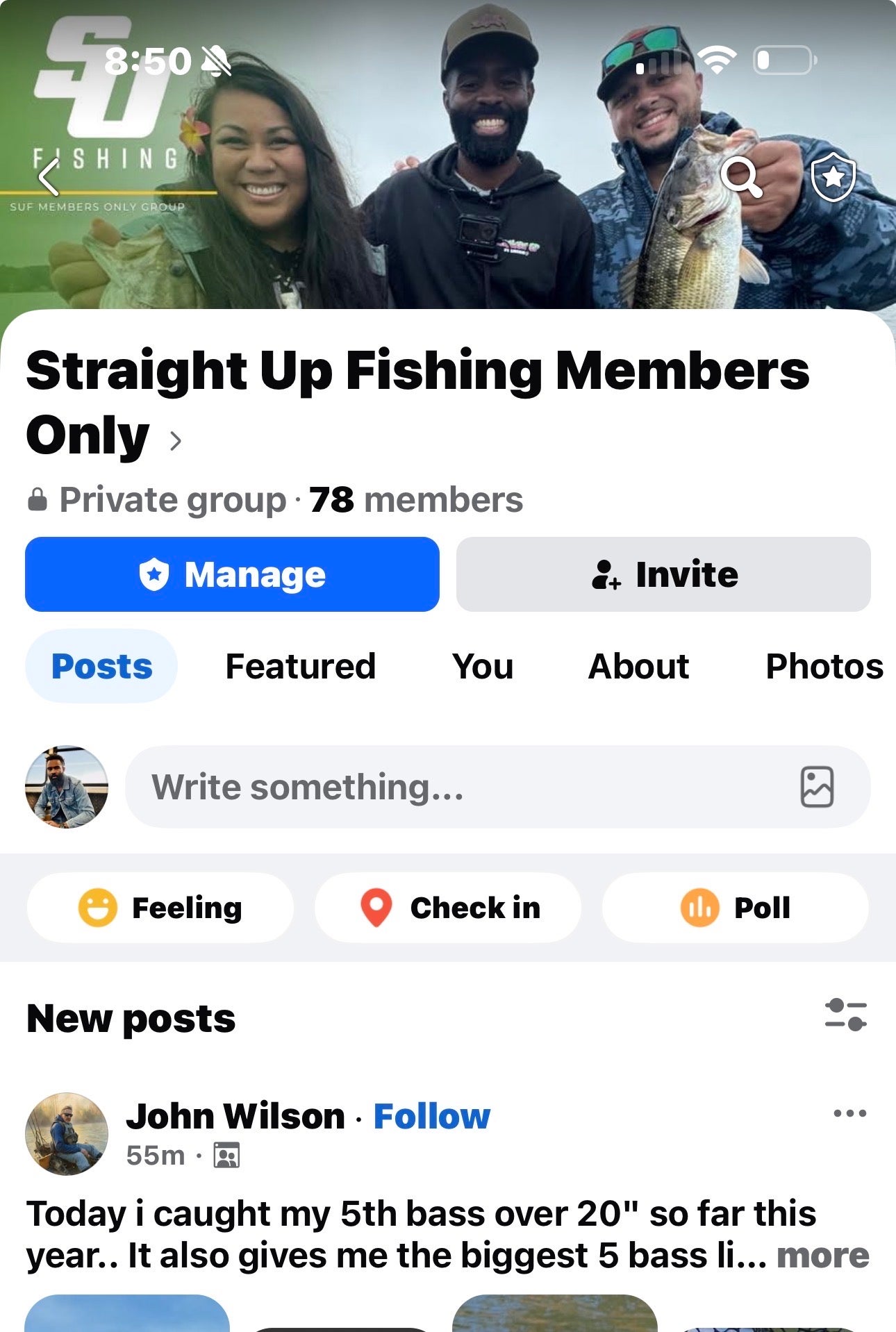Select the Posts tab
The height and width of the screenshot is (1332, 896).
101,667
